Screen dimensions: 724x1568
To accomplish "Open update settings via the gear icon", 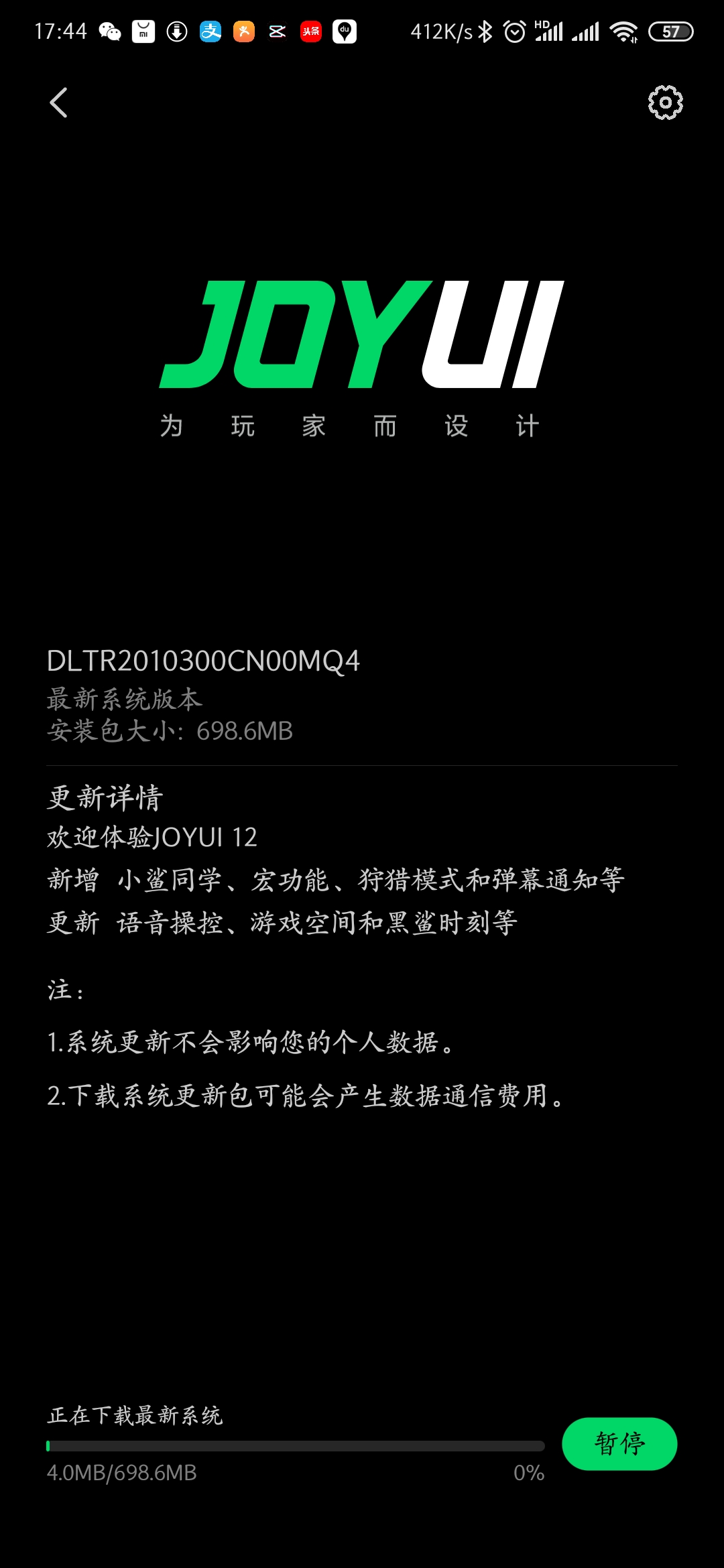I will (665, 103).
